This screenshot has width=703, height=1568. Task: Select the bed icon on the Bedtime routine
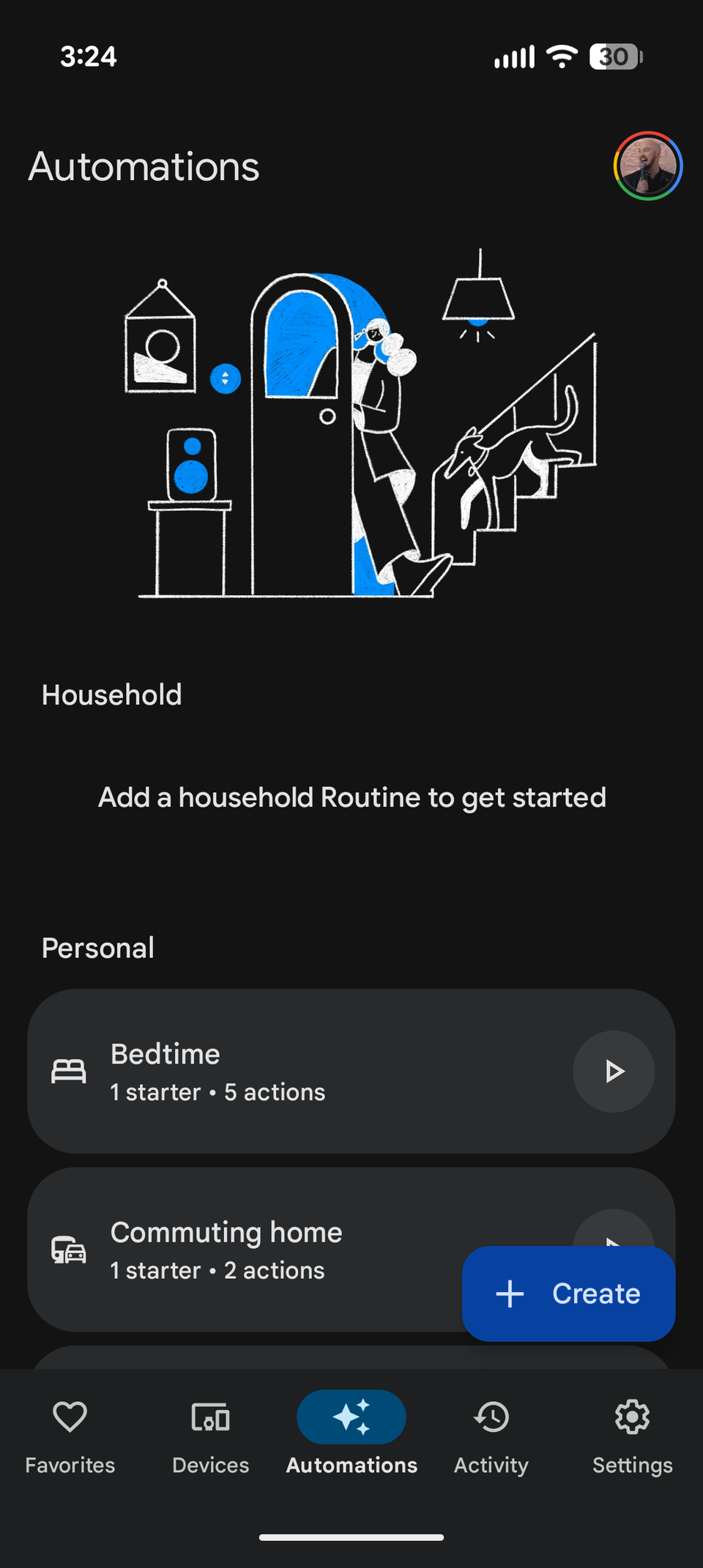point(68,1071)
